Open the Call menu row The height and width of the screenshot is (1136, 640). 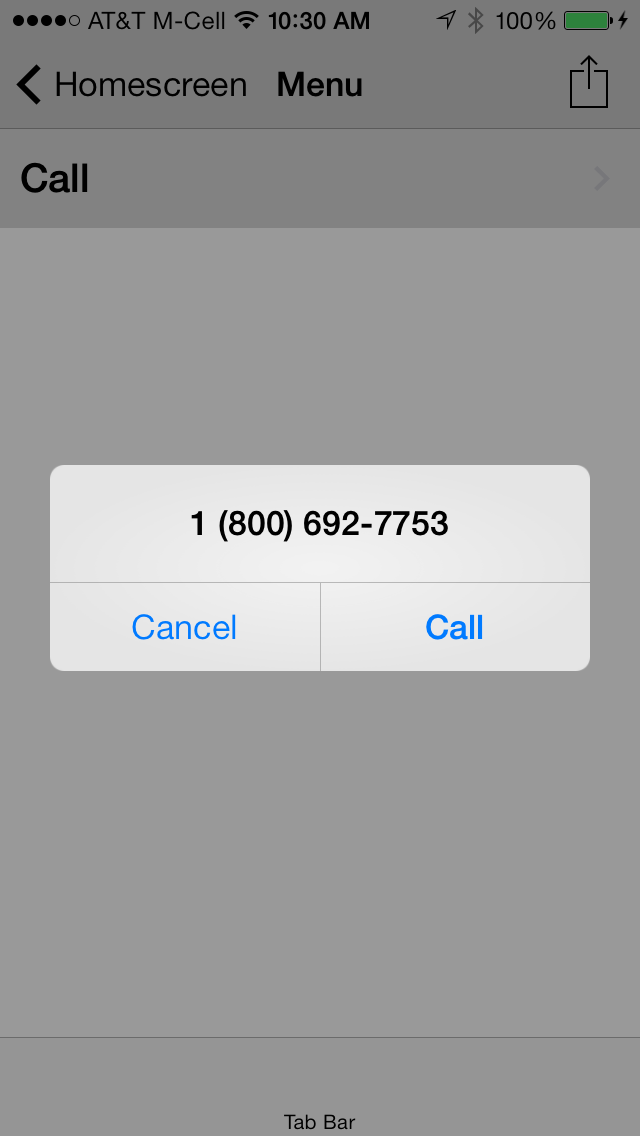(x=320, y=178)
